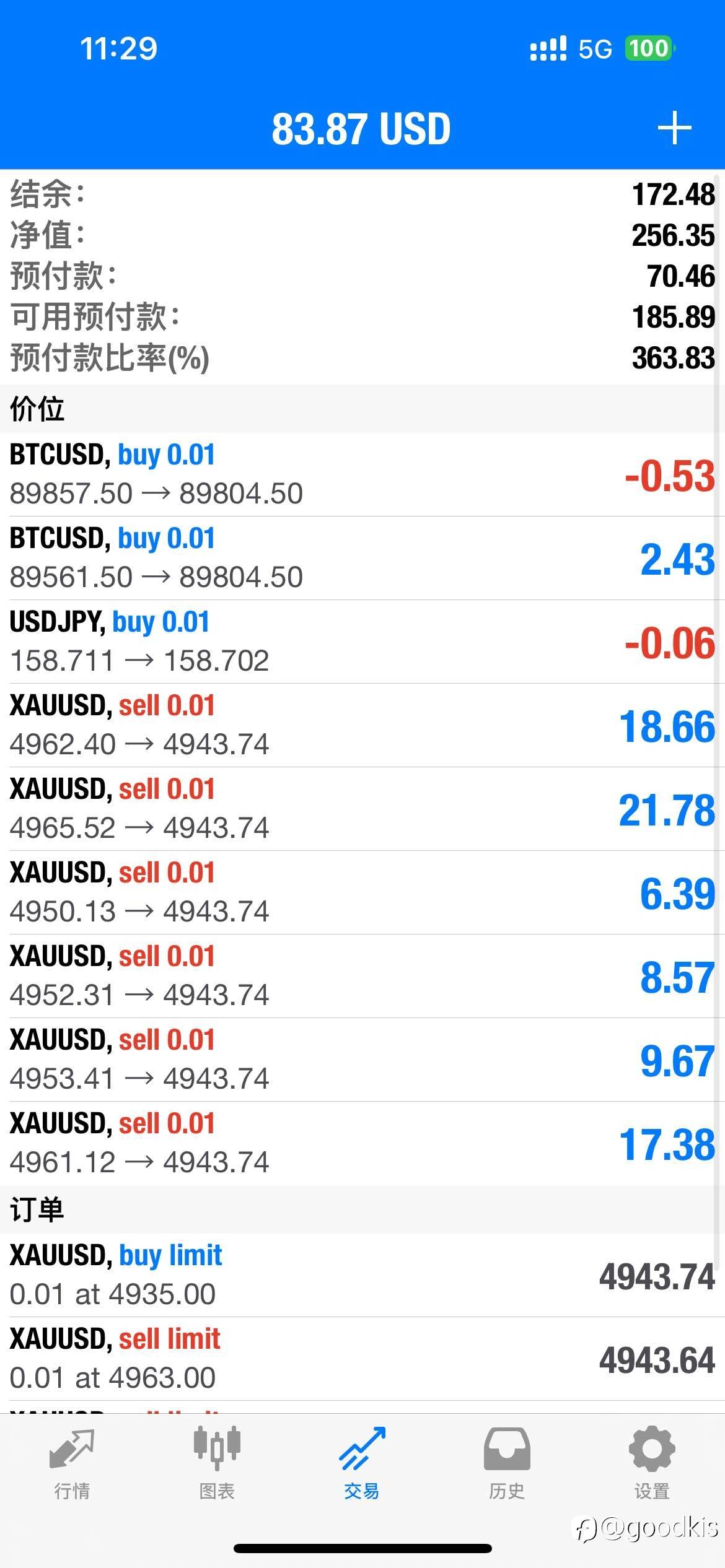Open the XAUUSD sell position at 4952.31
Viewport: 725px width, 1568px height.
click(362, 976)
